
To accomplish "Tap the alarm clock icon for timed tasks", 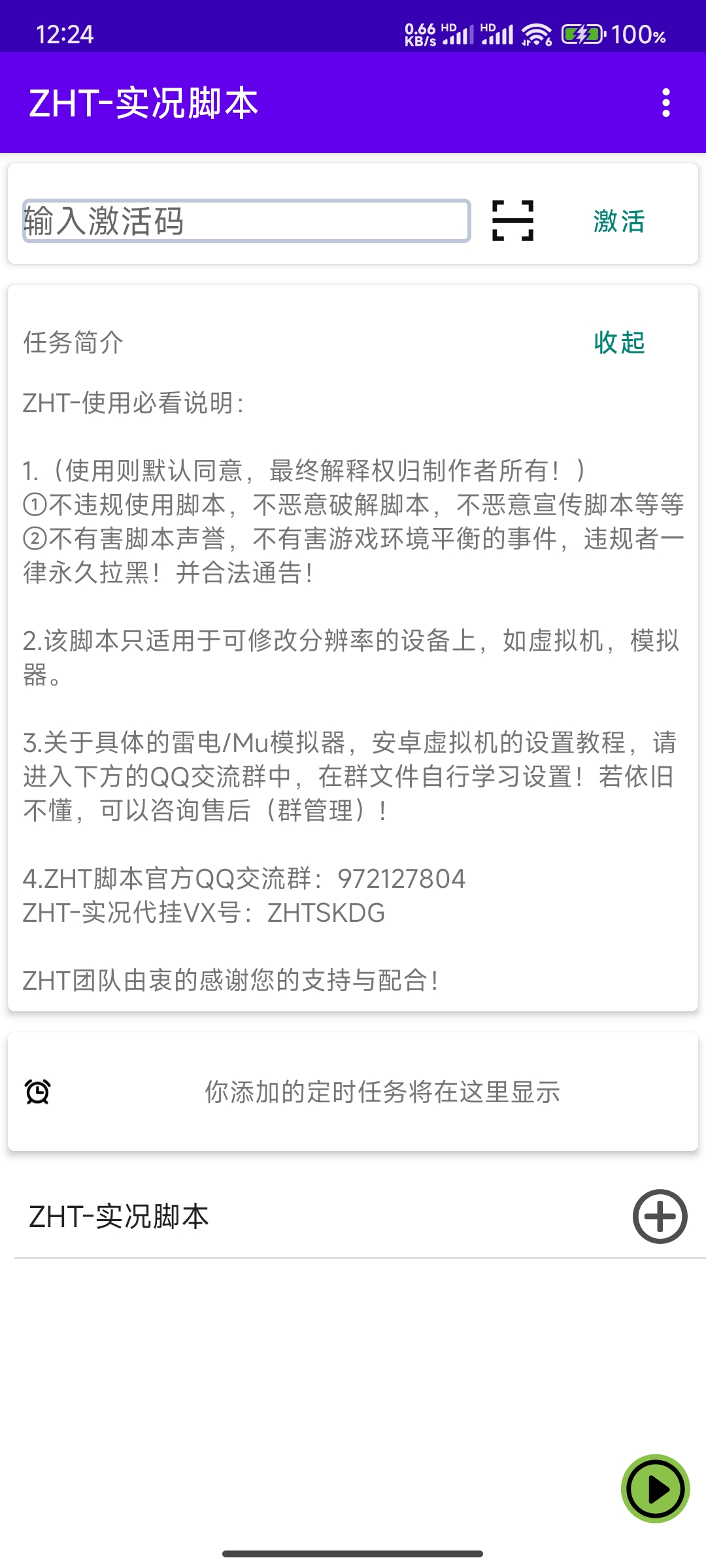I will pyautogui.click(x=37, y=1090).
